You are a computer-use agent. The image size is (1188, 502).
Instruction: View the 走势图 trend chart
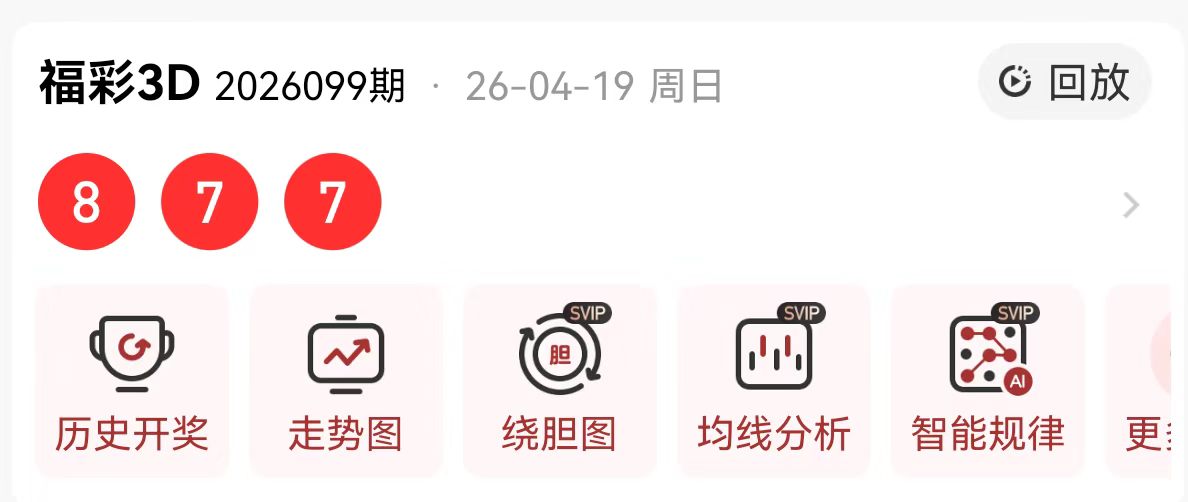345,380
